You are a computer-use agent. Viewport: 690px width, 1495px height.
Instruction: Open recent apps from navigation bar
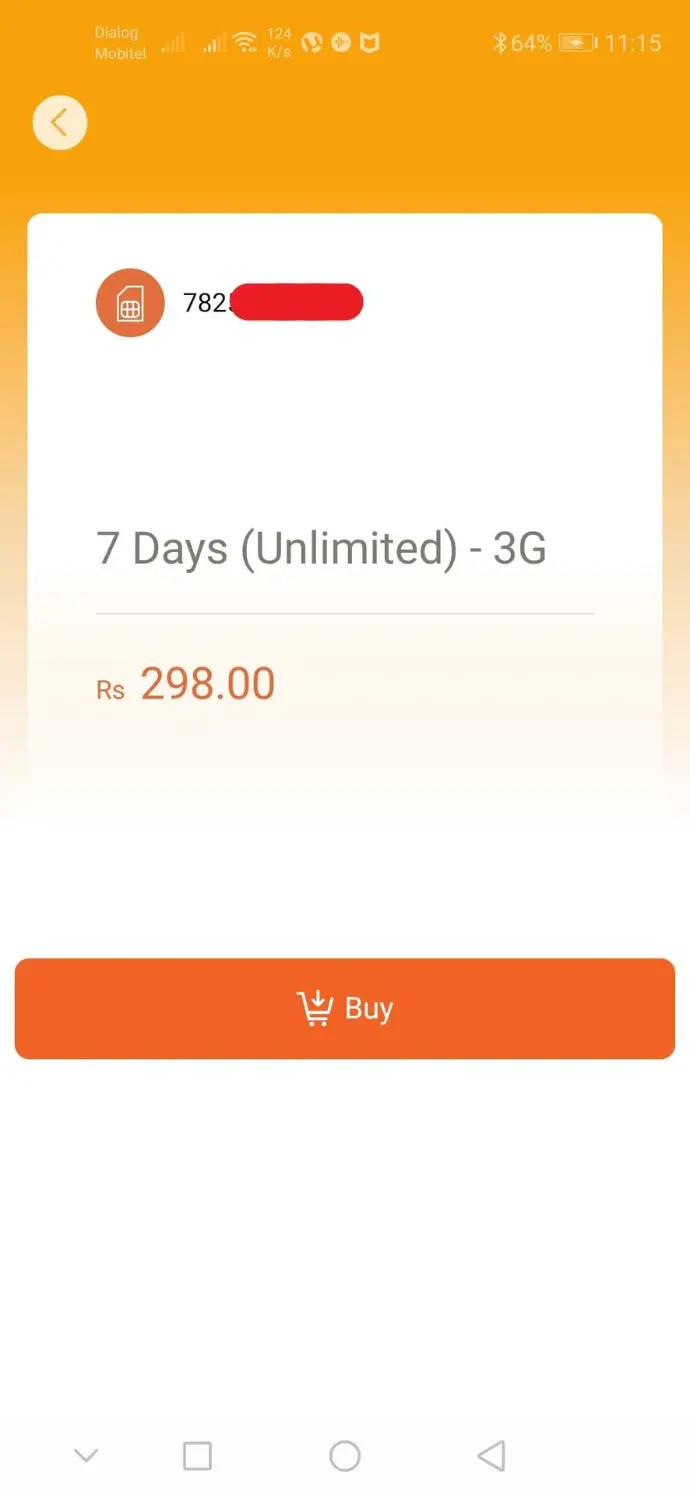[x=198, y=1455]
